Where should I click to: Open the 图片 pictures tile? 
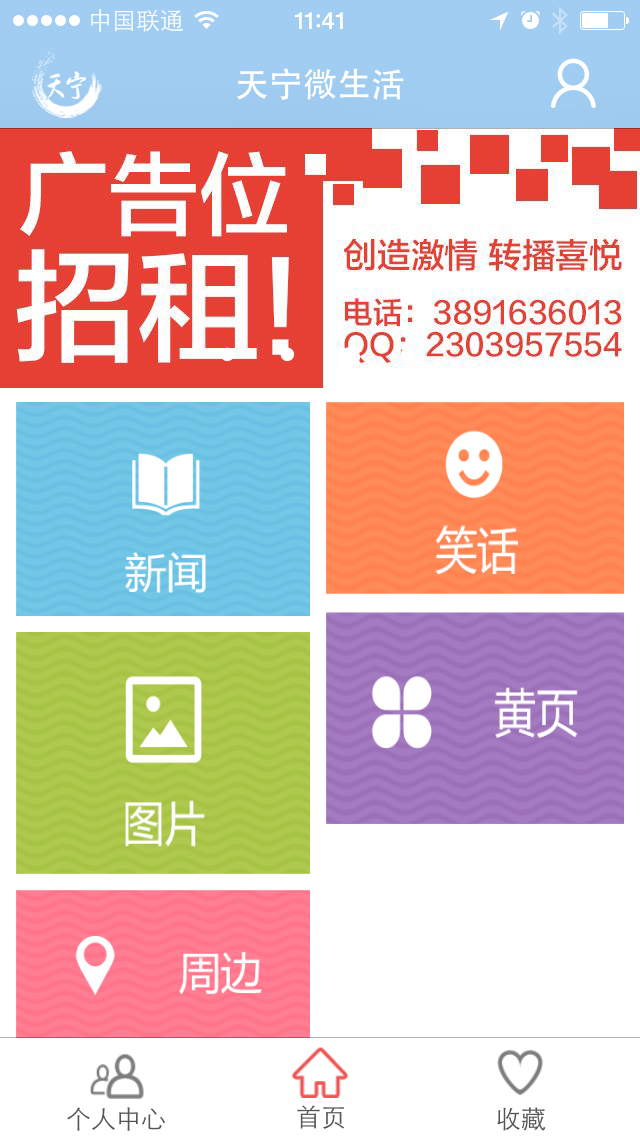(163, 752)
